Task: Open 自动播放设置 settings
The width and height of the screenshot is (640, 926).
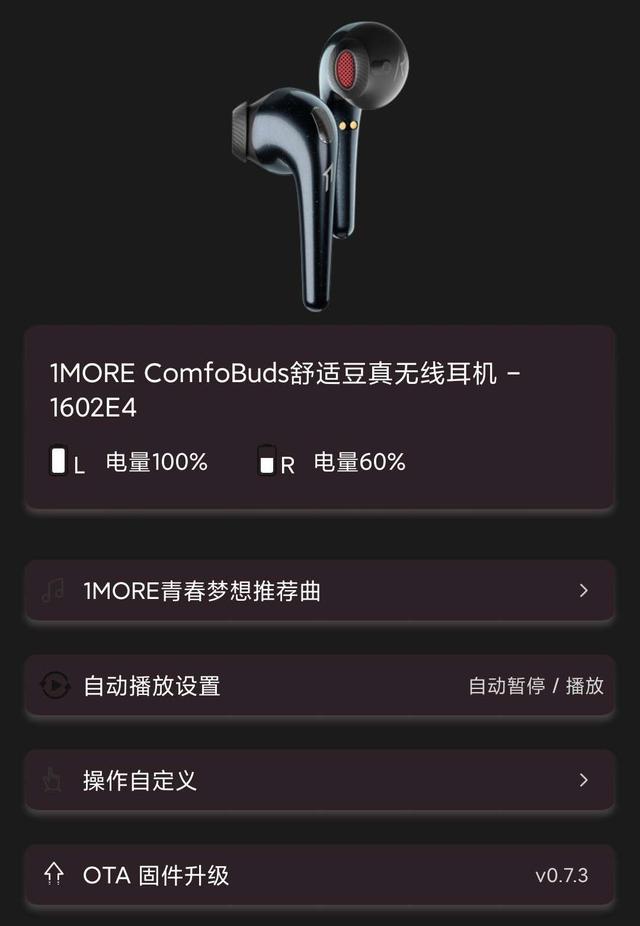Action: click(x=319, y=686)
